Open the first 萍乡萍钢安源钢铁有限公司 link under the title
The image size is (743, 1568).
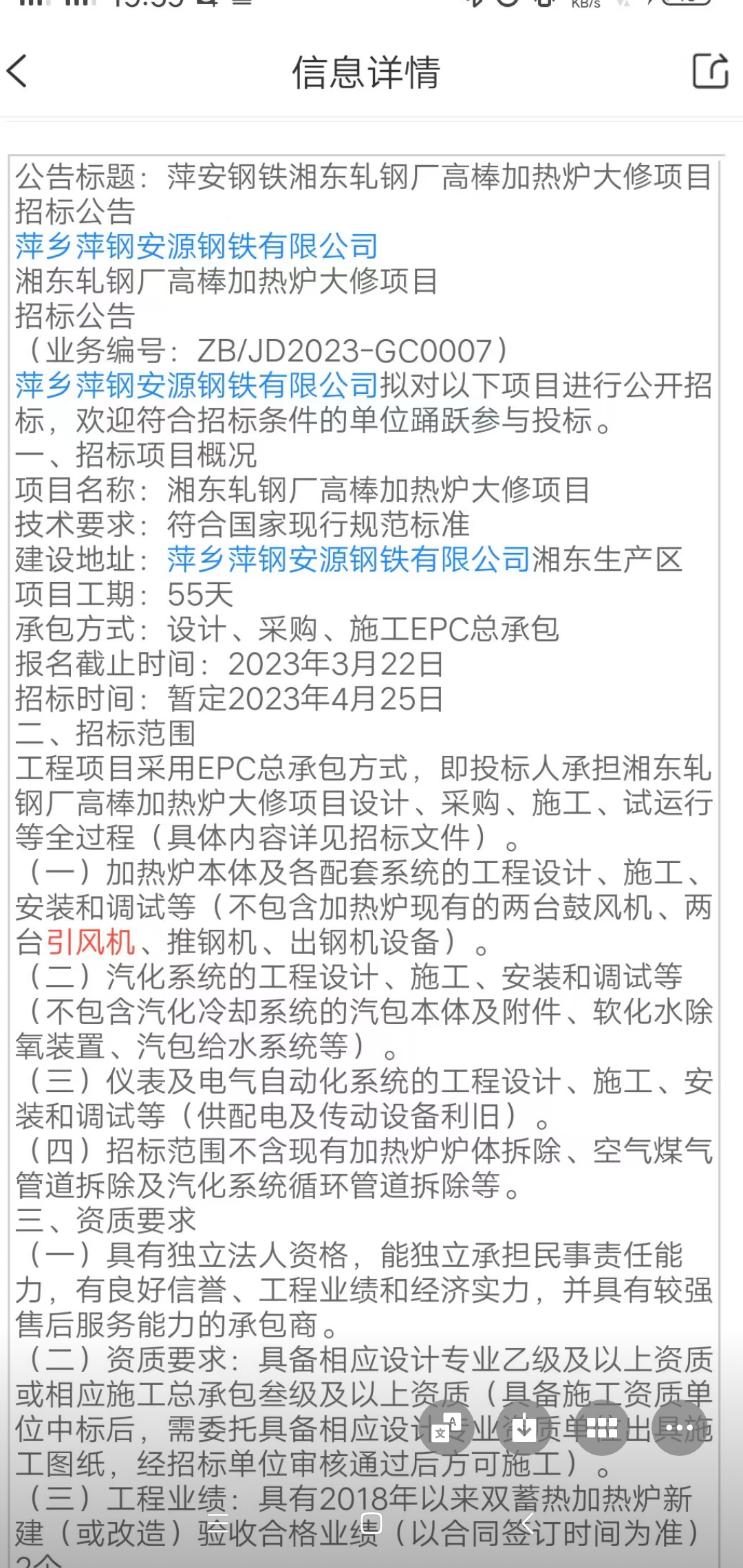(x=197, y=246)
